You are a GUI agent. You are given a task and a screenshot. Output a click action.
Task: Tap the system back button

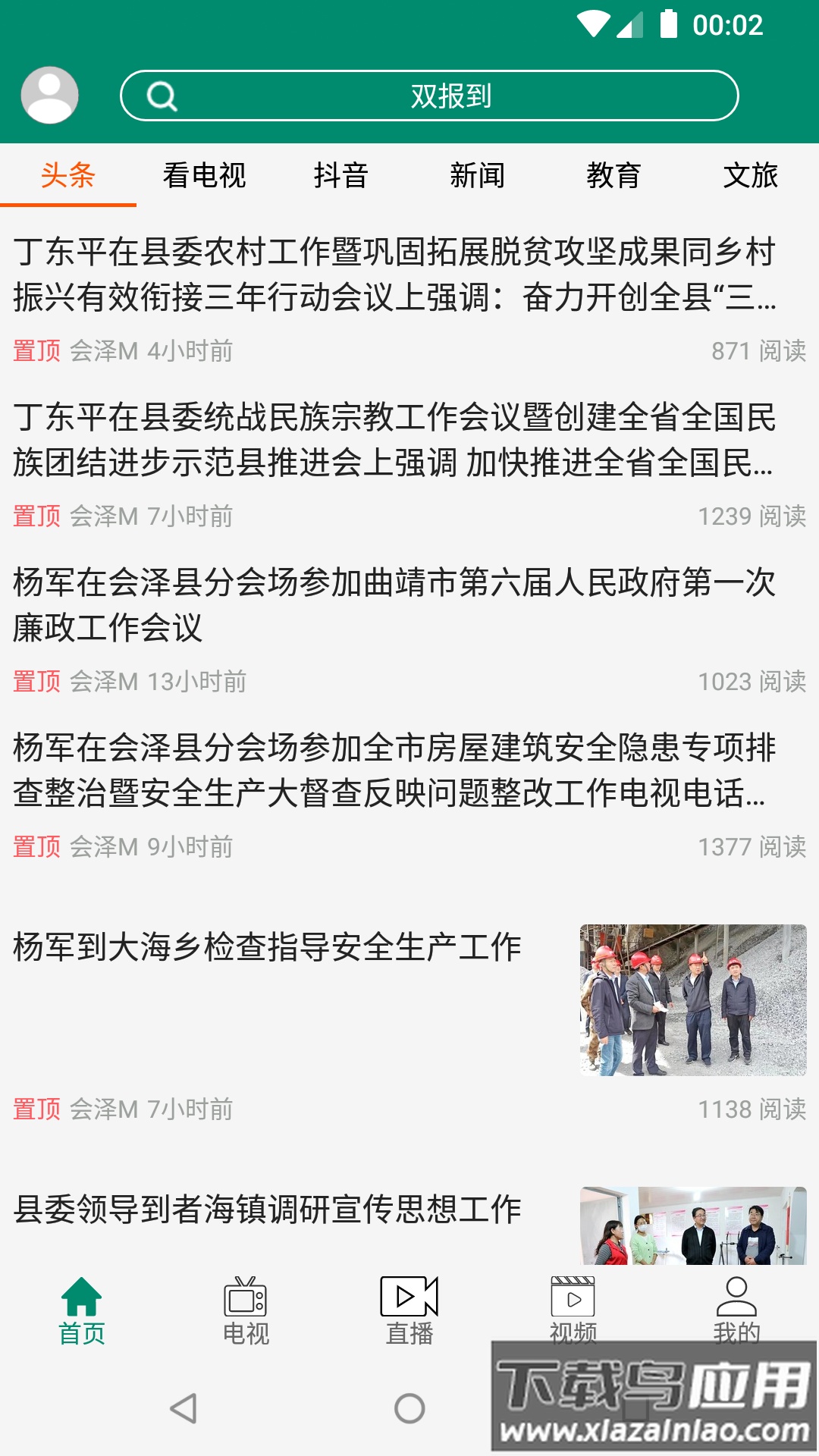click(x=184, y=1408)
